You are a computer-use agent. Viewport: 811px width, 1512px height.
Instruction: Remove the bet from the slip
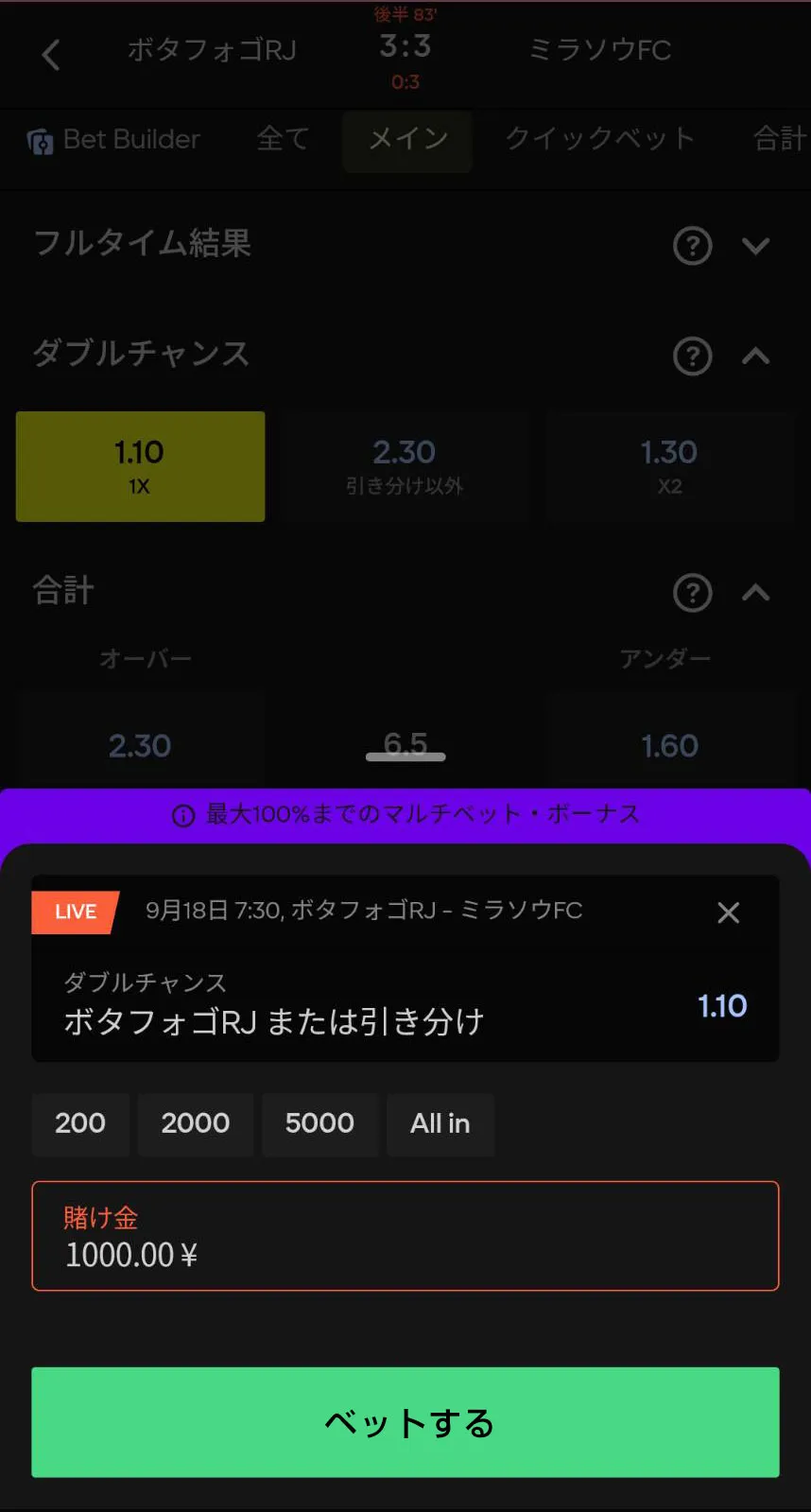(728, 912)
